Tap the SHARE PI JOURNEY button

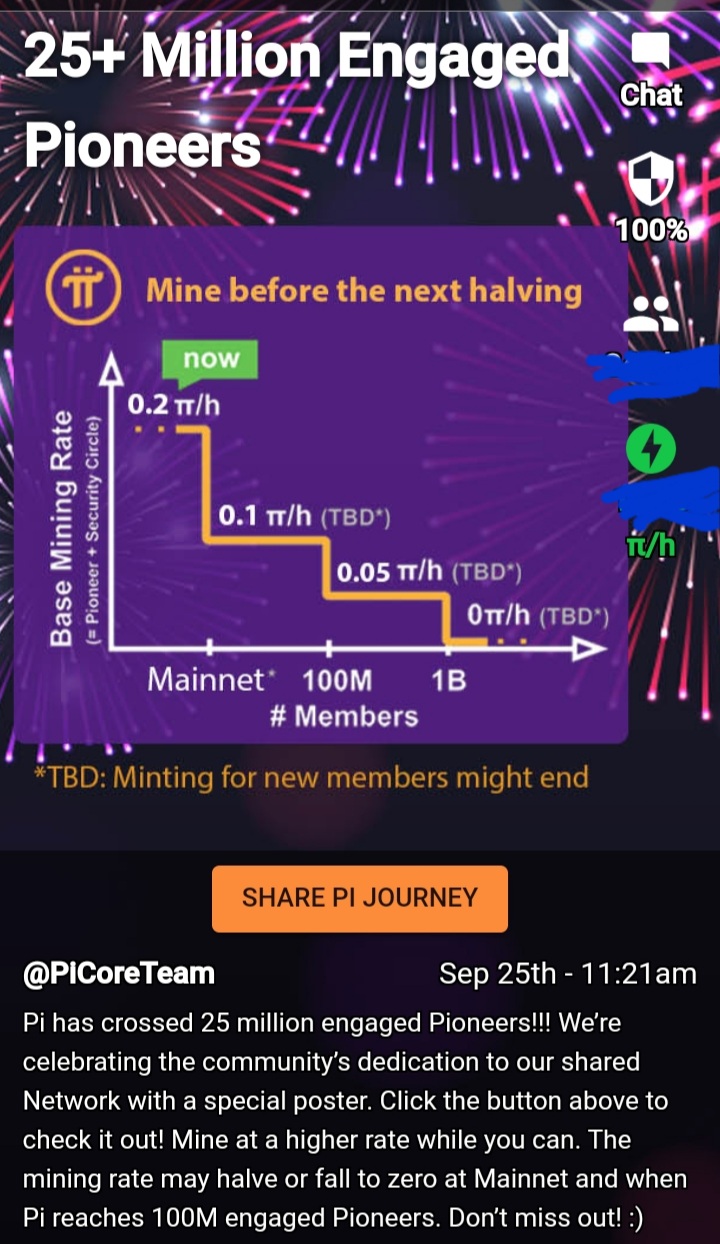(360, 898)
